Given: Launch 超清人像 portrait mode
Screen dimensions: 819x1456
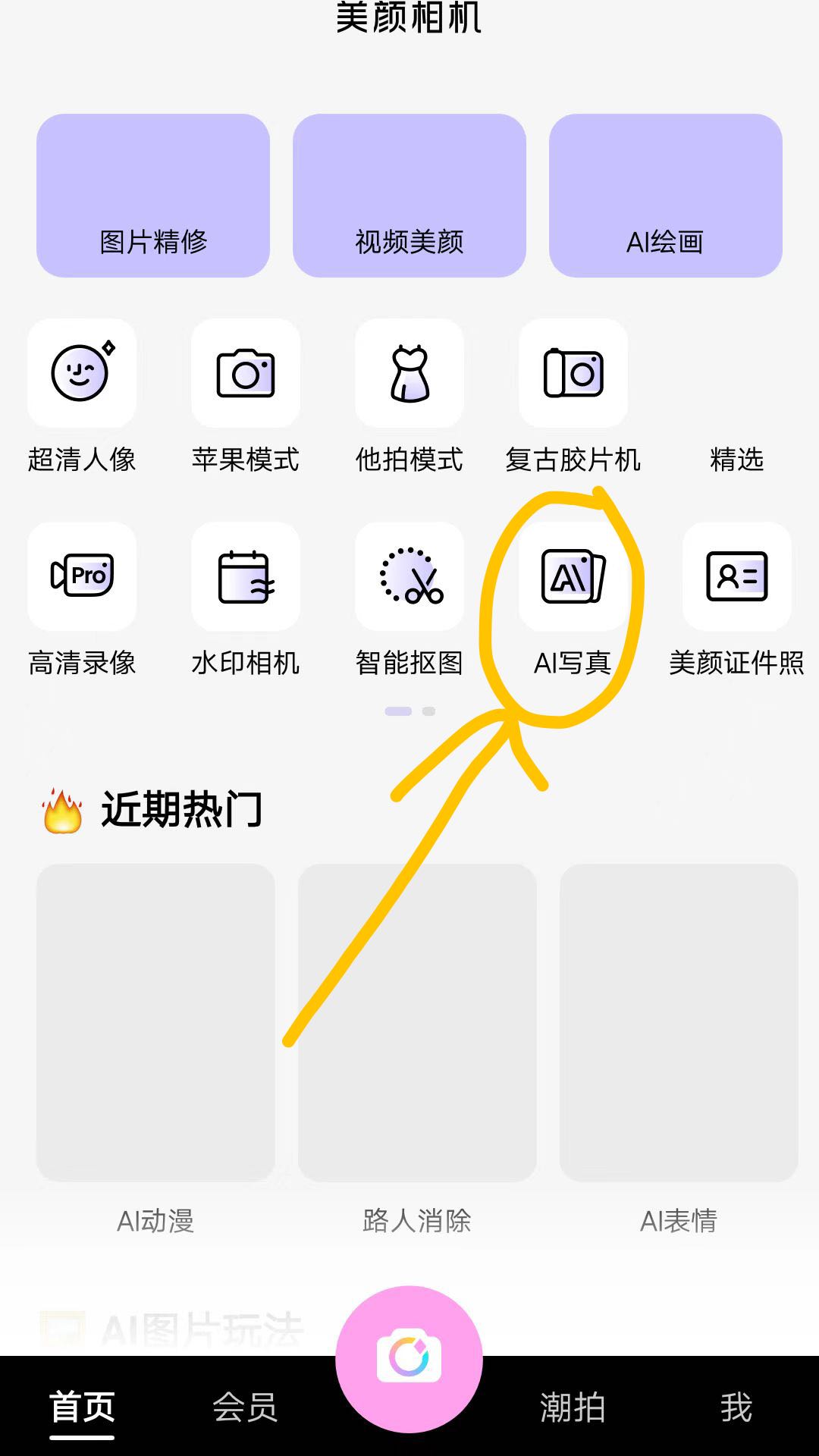Looking at the screenshot, I should pos(82,373).
